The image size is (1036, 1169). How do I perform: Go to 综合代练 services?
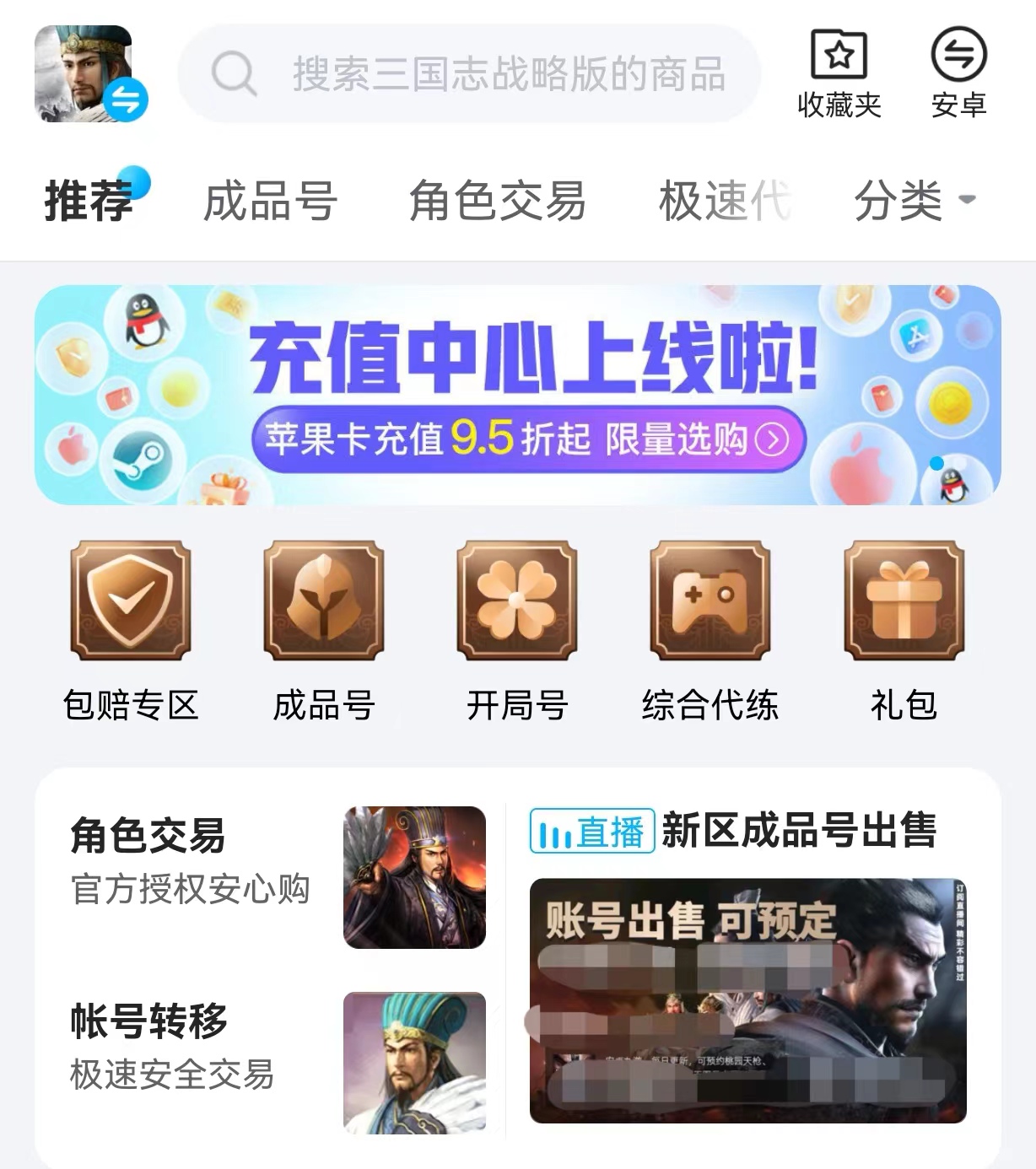710,632
